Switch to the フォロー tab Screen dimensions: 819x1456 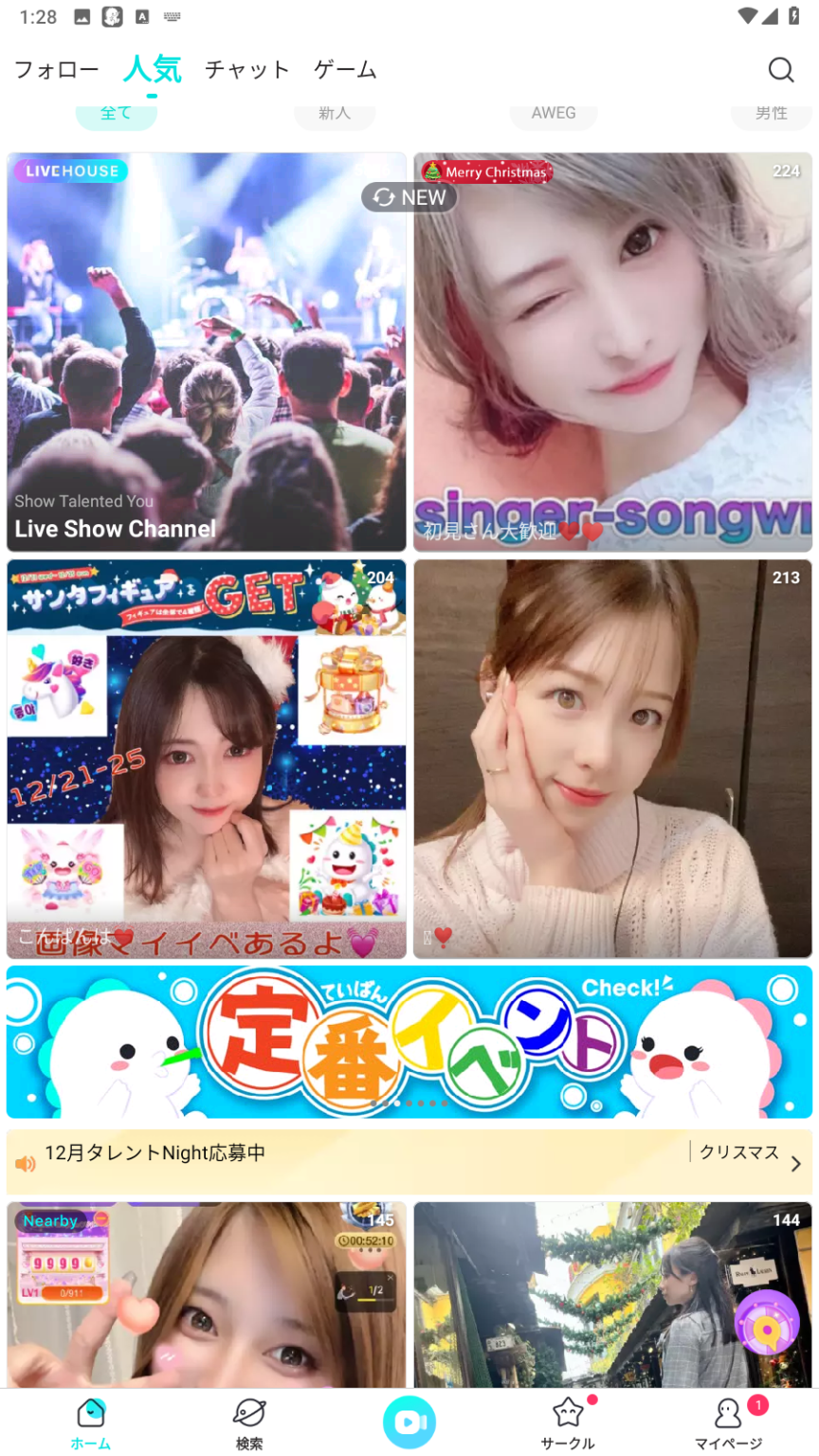57,69
